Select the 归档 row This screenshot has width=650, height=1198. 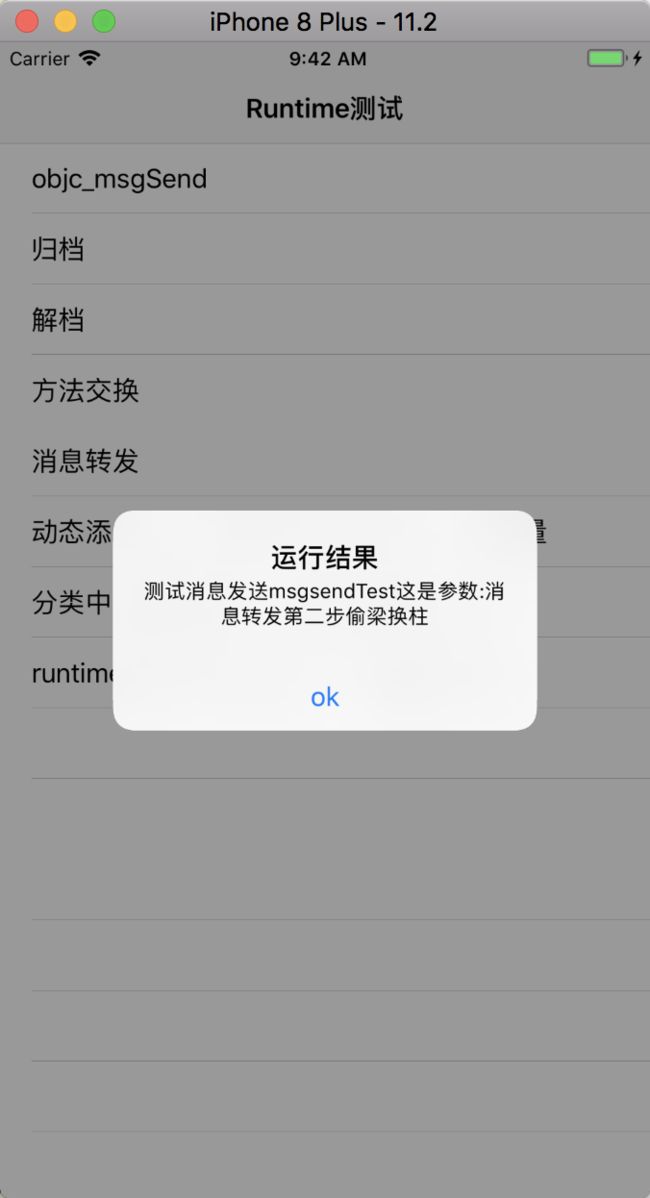click(325, 249)
